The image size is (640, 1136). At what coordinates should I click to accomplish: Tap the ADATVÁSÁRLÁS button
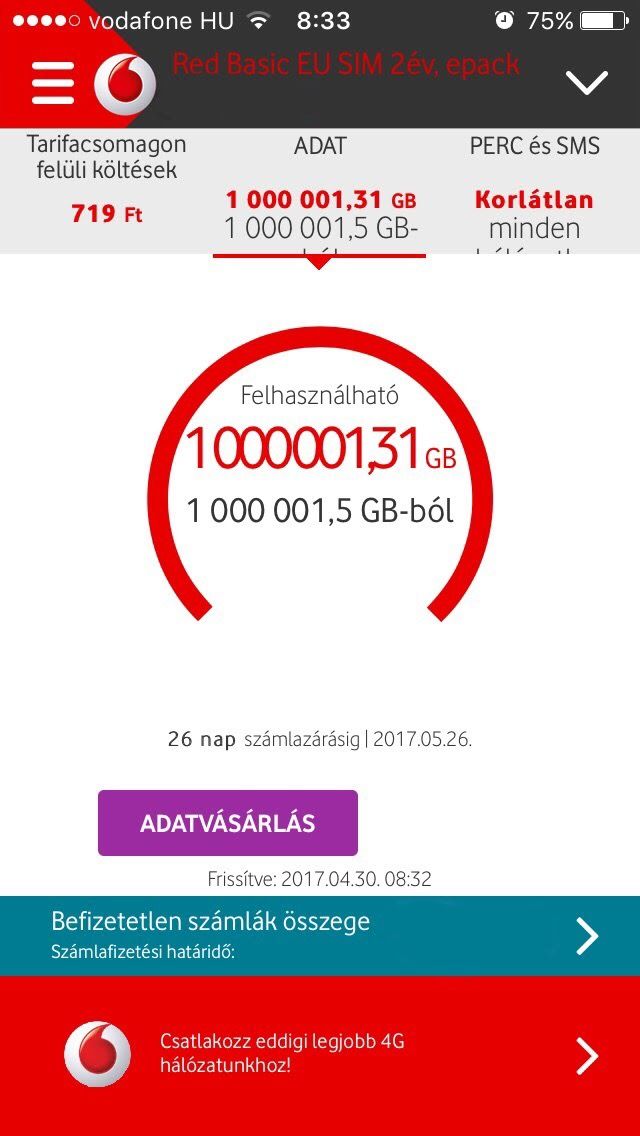tap(228, 823)
